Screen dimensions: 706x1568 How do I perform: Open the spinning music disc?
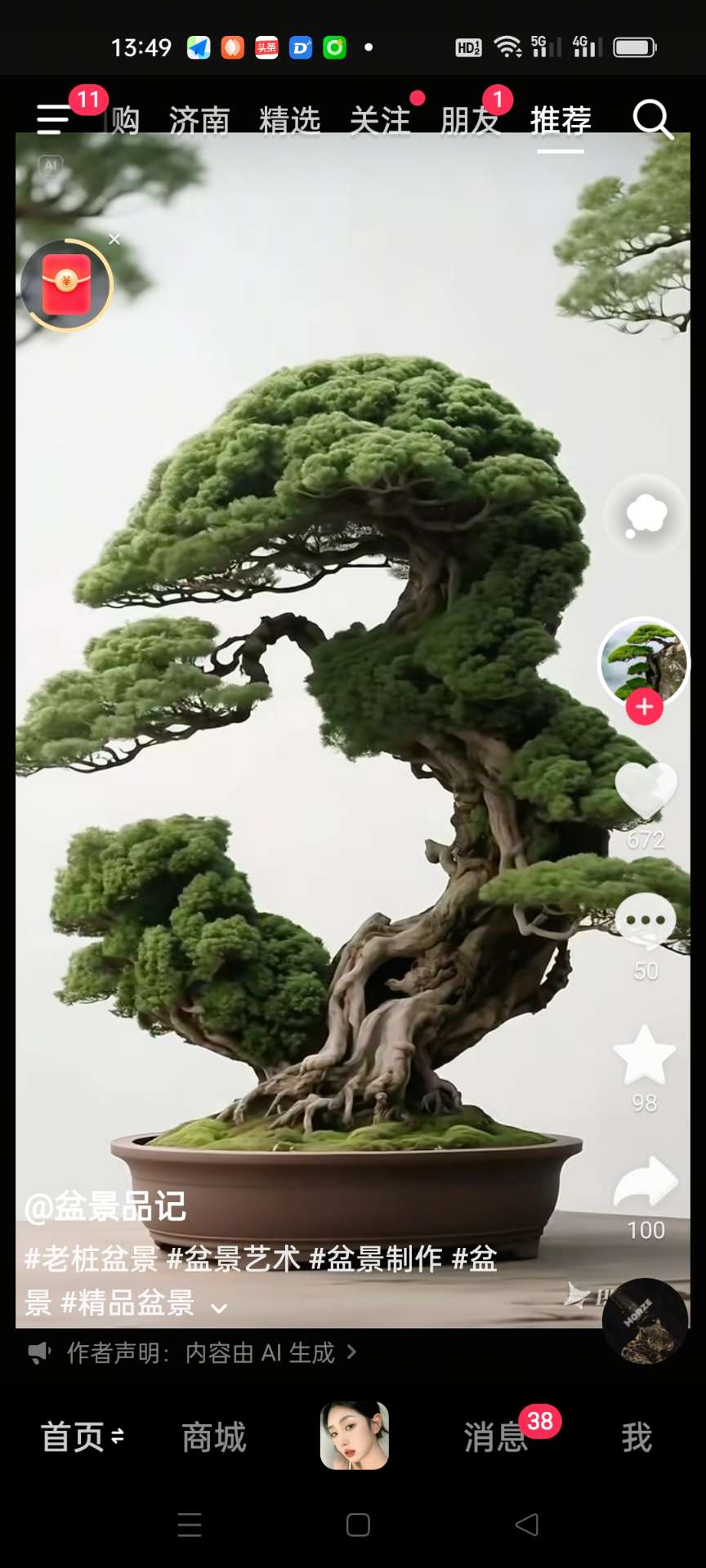click(x=645, y=1321)
